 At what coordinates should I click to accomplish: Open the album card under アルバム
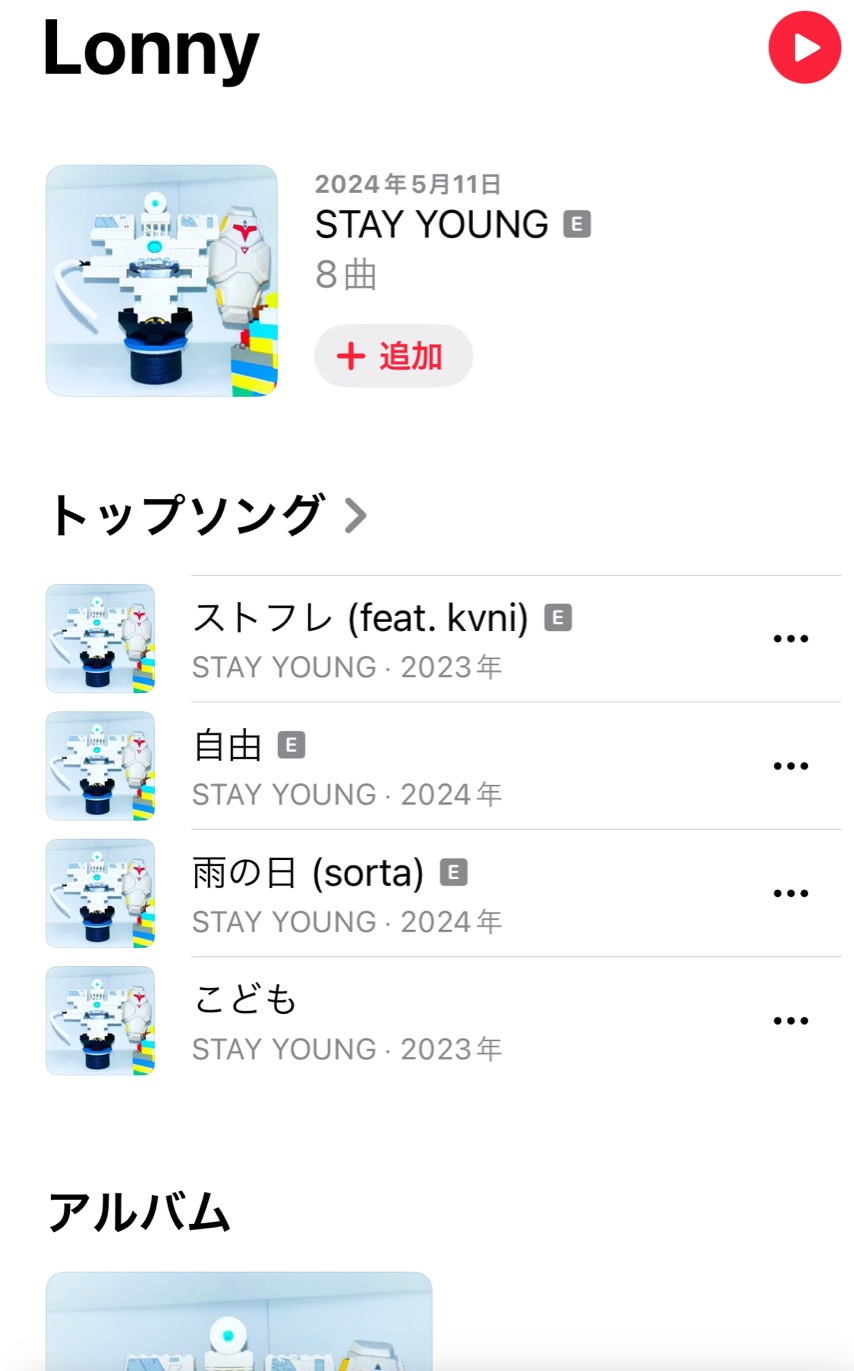239,1320
